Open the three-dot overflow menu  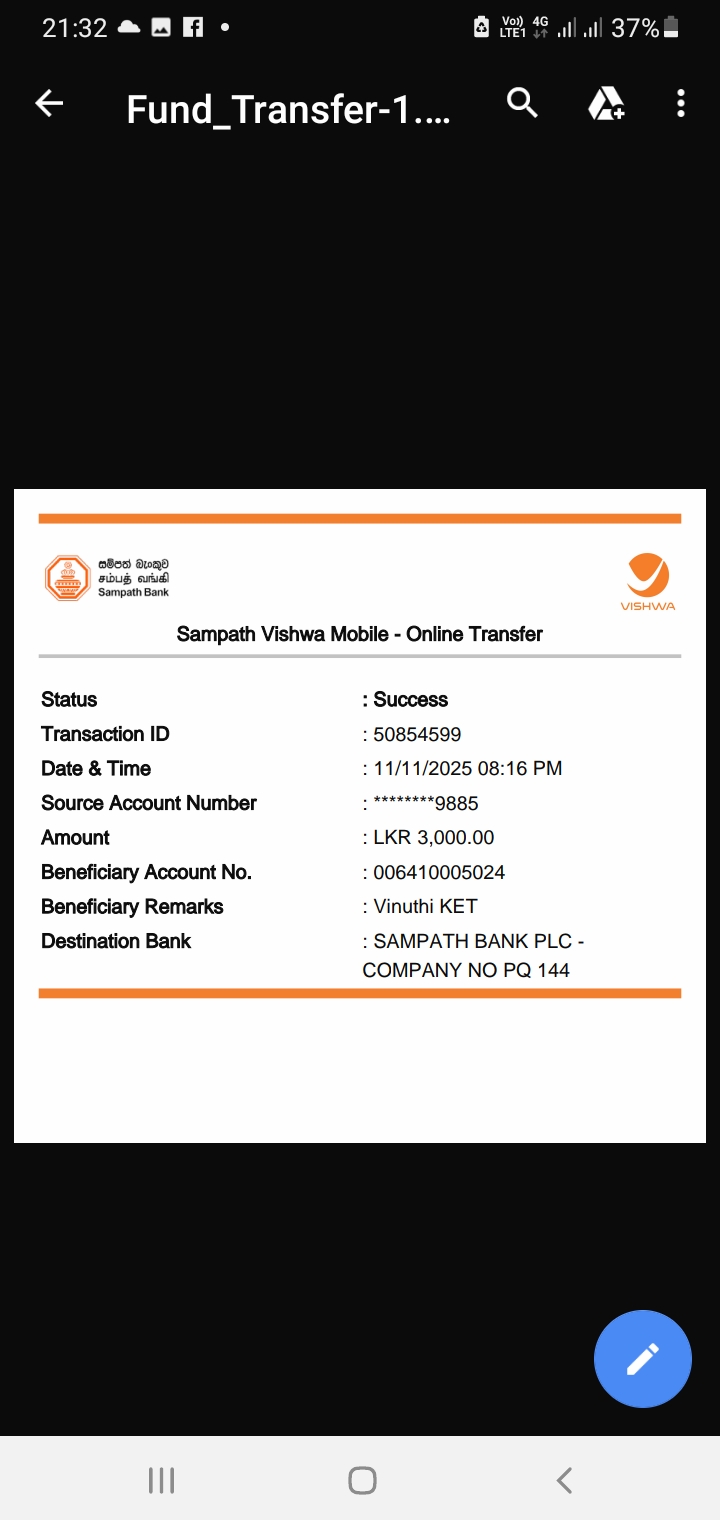pyautogui.click(x=681, y=103)
